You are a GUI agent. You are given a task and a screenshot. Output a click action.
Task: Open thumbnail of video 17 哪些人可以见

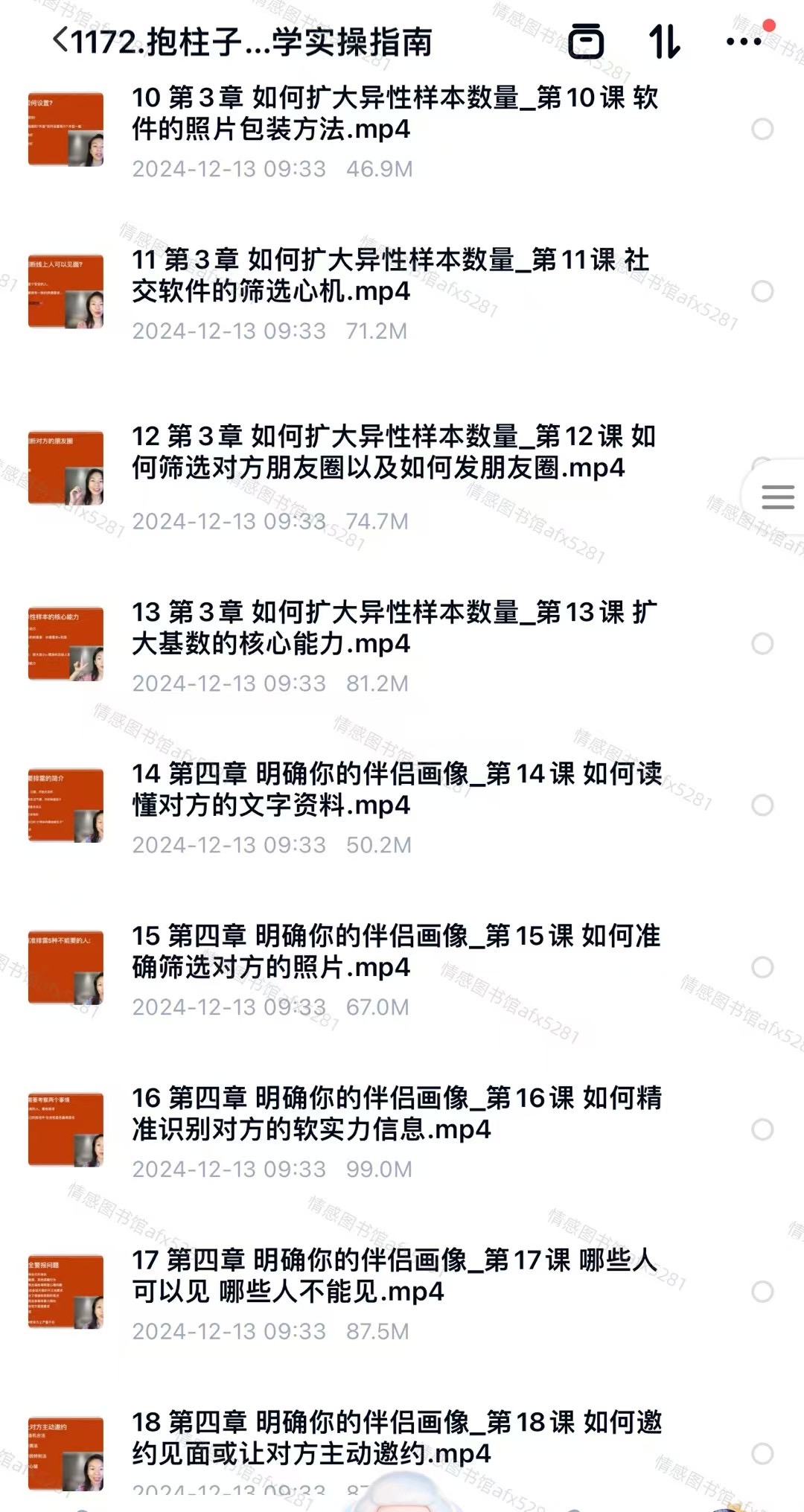pyautogui.click(x=66, y=1291)
